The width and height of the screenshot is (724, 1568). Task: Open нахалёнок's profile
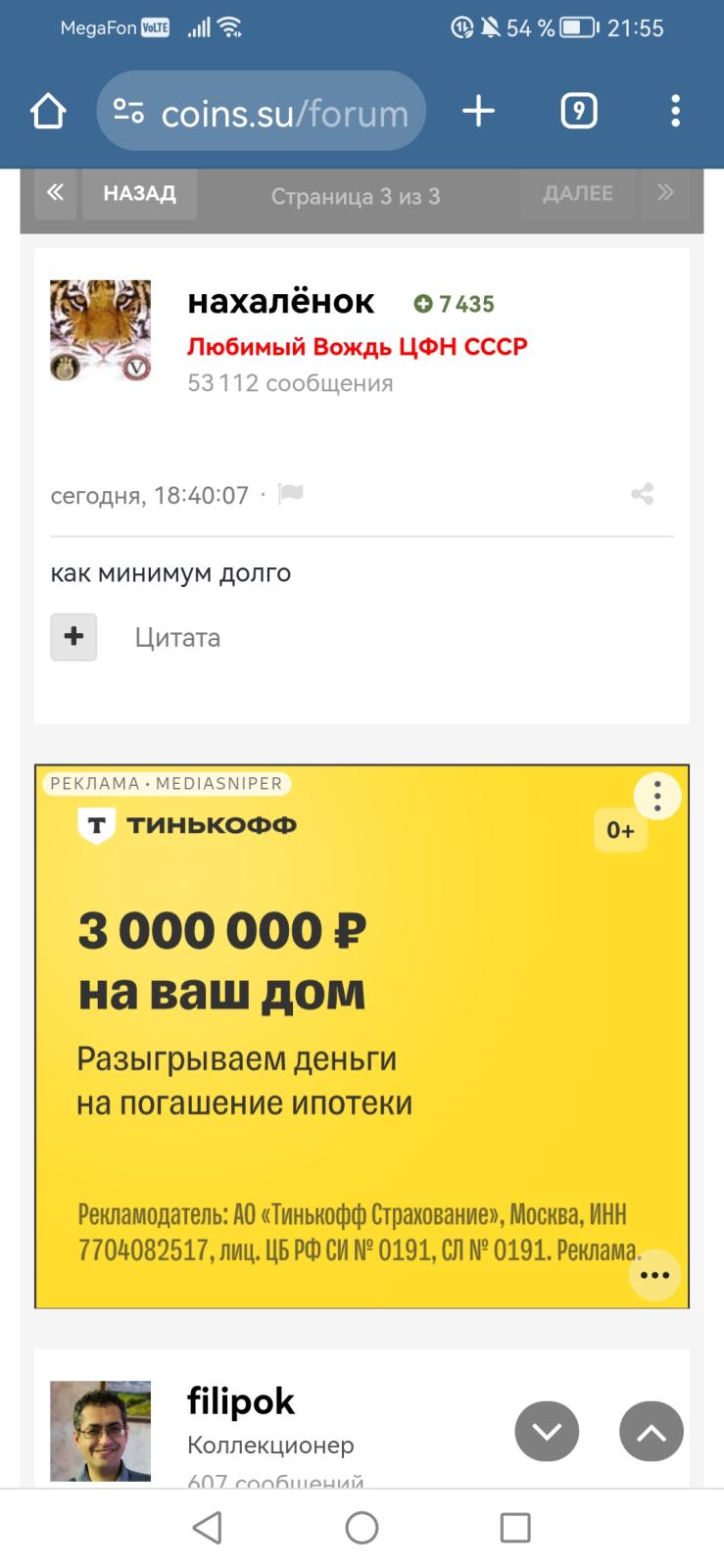(x=280, y=302)
